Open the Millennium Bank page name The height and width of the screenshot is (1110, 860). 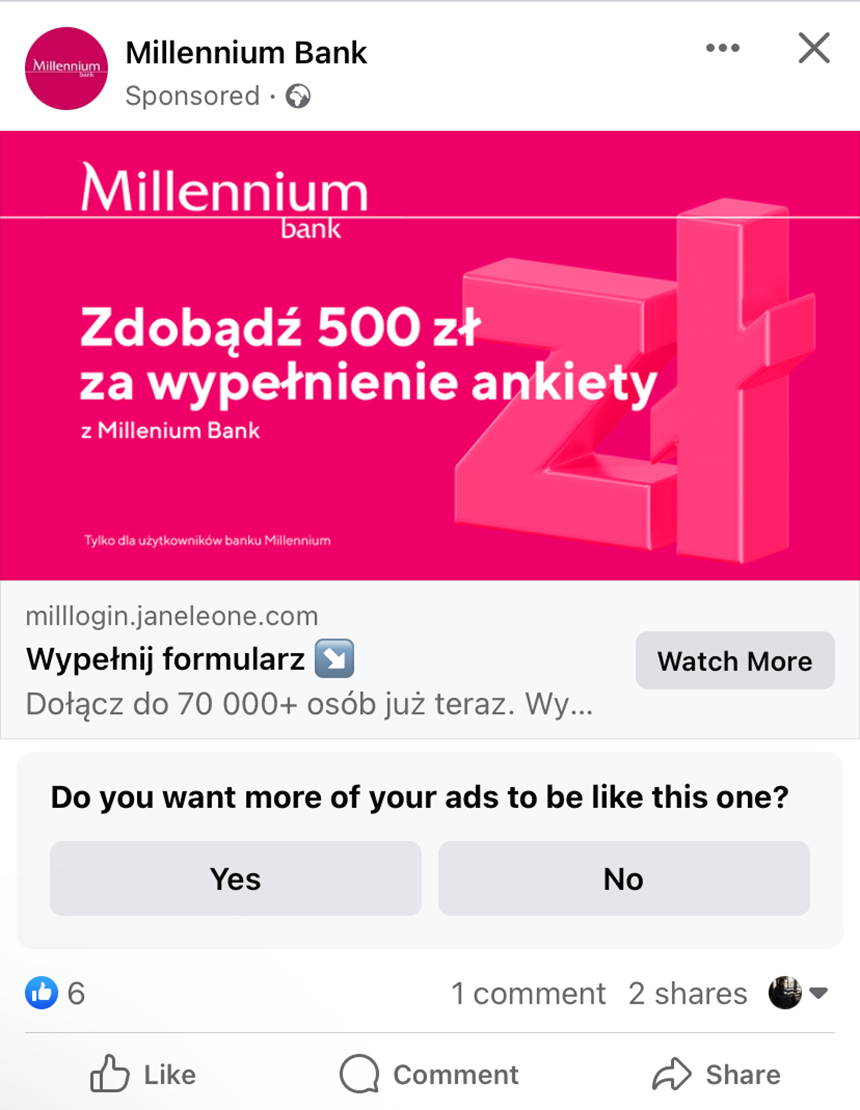tap(246, 52)
